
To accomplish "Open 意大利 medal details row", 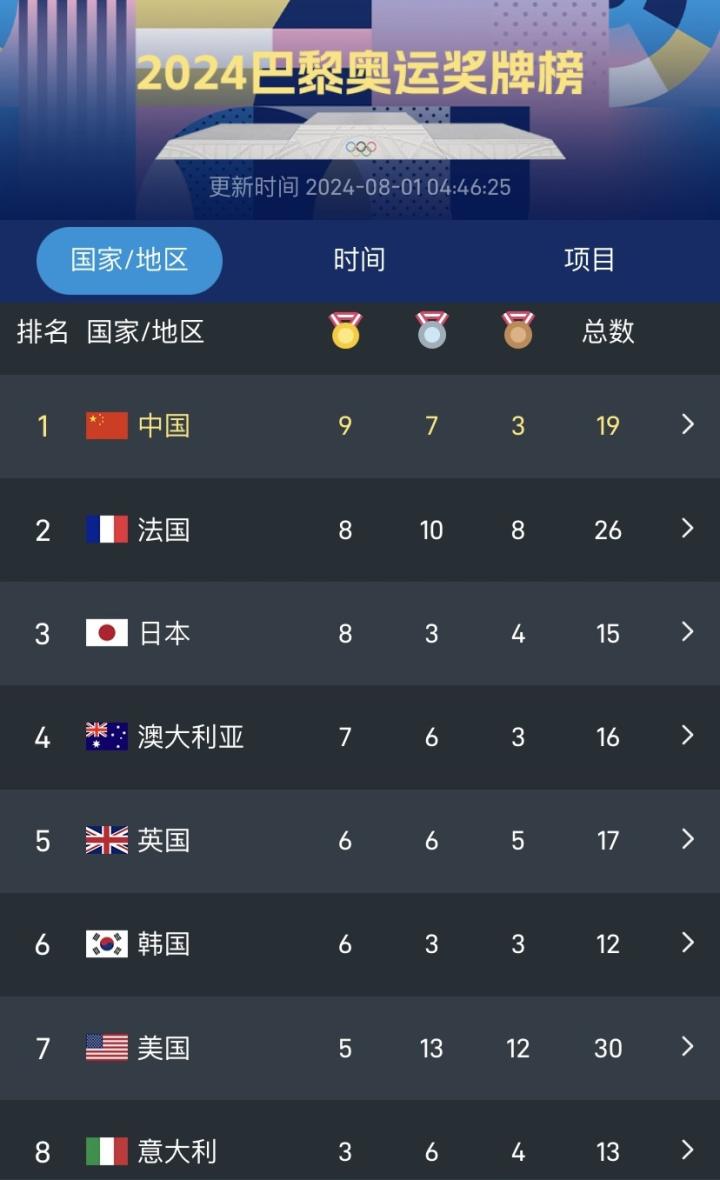I will [x=360, y=1150].
